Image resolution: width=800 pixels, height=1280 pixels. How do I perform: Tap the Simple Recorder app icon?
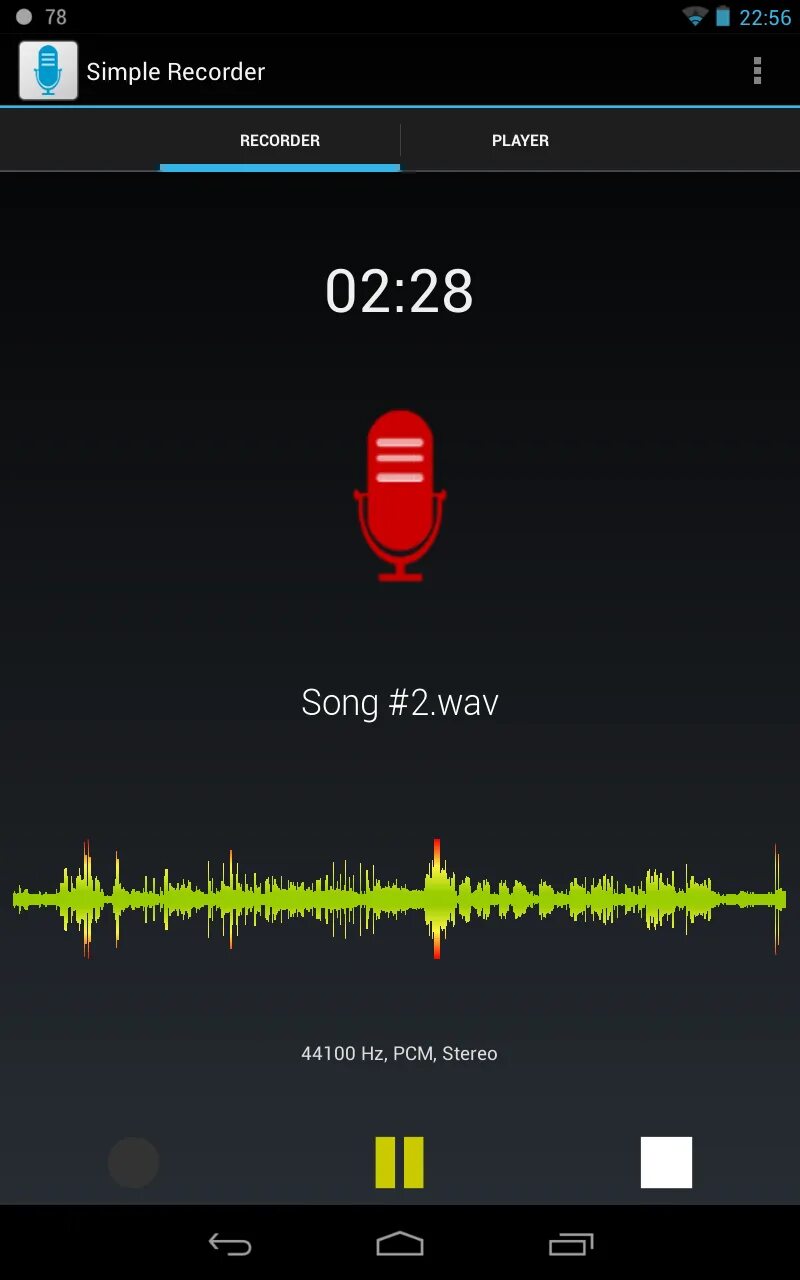pyautogui.click(x=48, y=71)
